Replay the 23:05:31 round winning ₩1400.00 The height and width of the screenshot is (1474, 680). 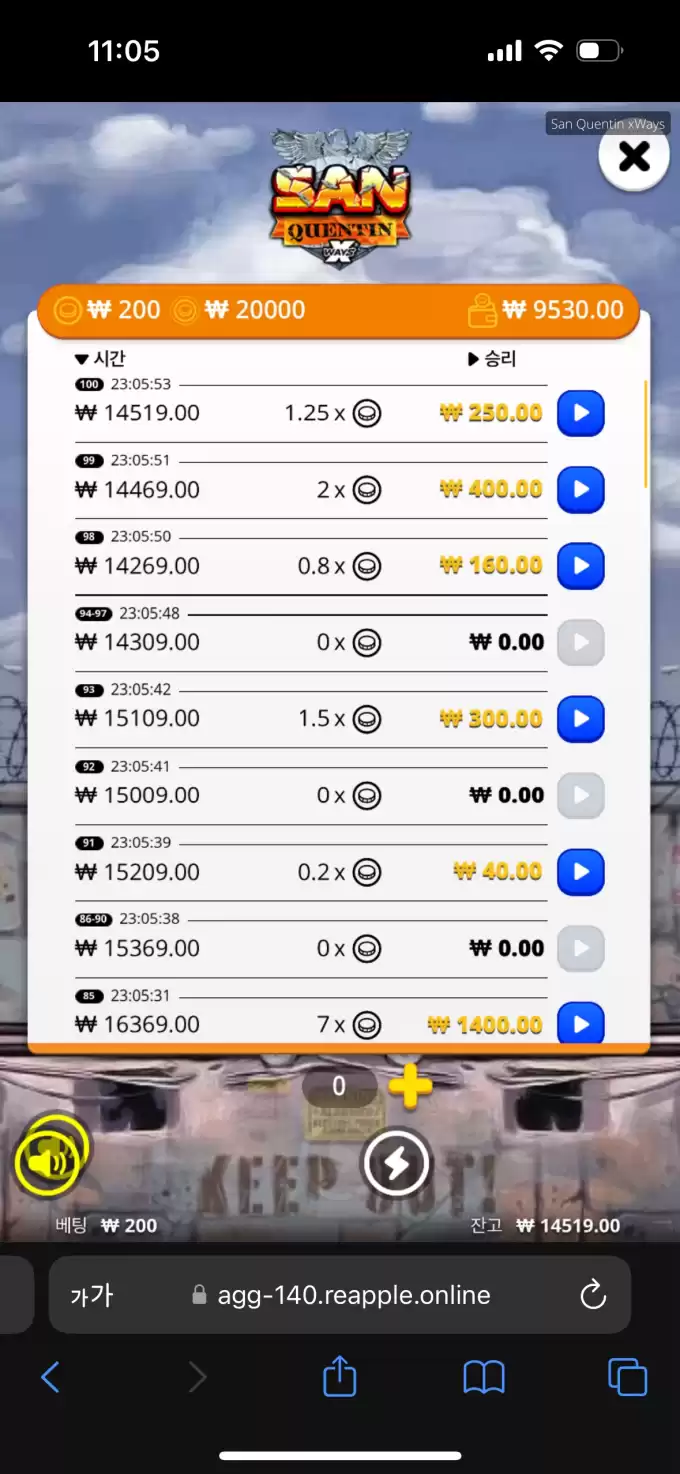(580, 1023)
